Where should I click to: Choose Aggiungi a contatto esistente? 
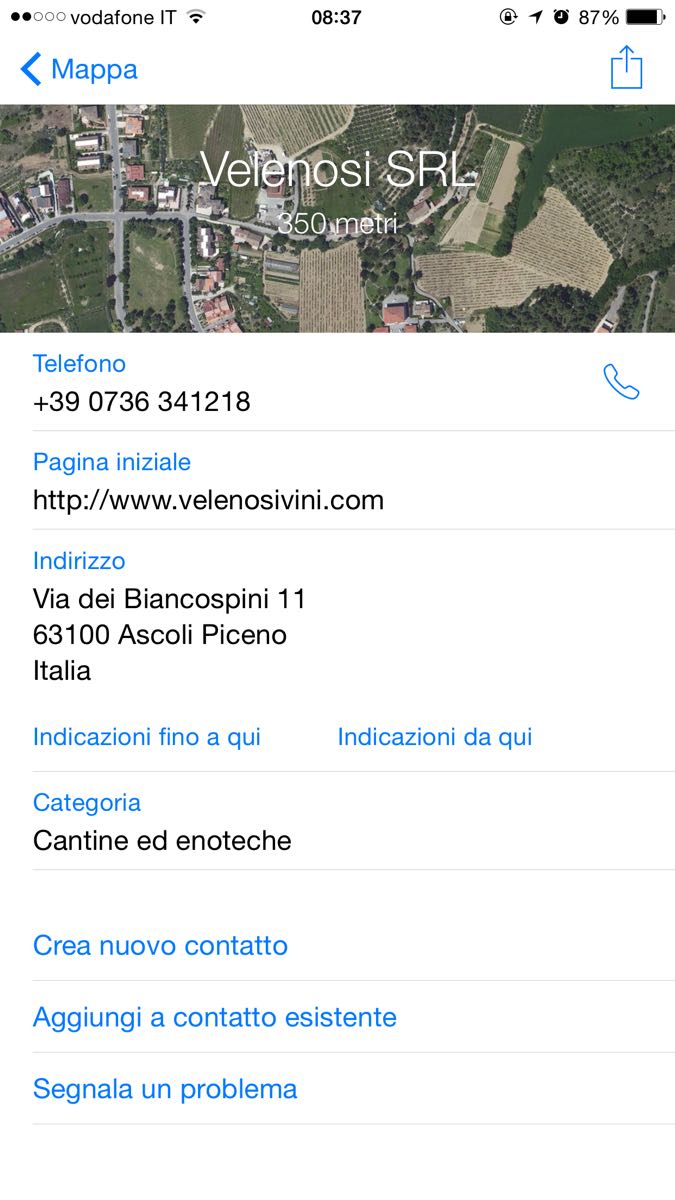(x=215, y=1017)
